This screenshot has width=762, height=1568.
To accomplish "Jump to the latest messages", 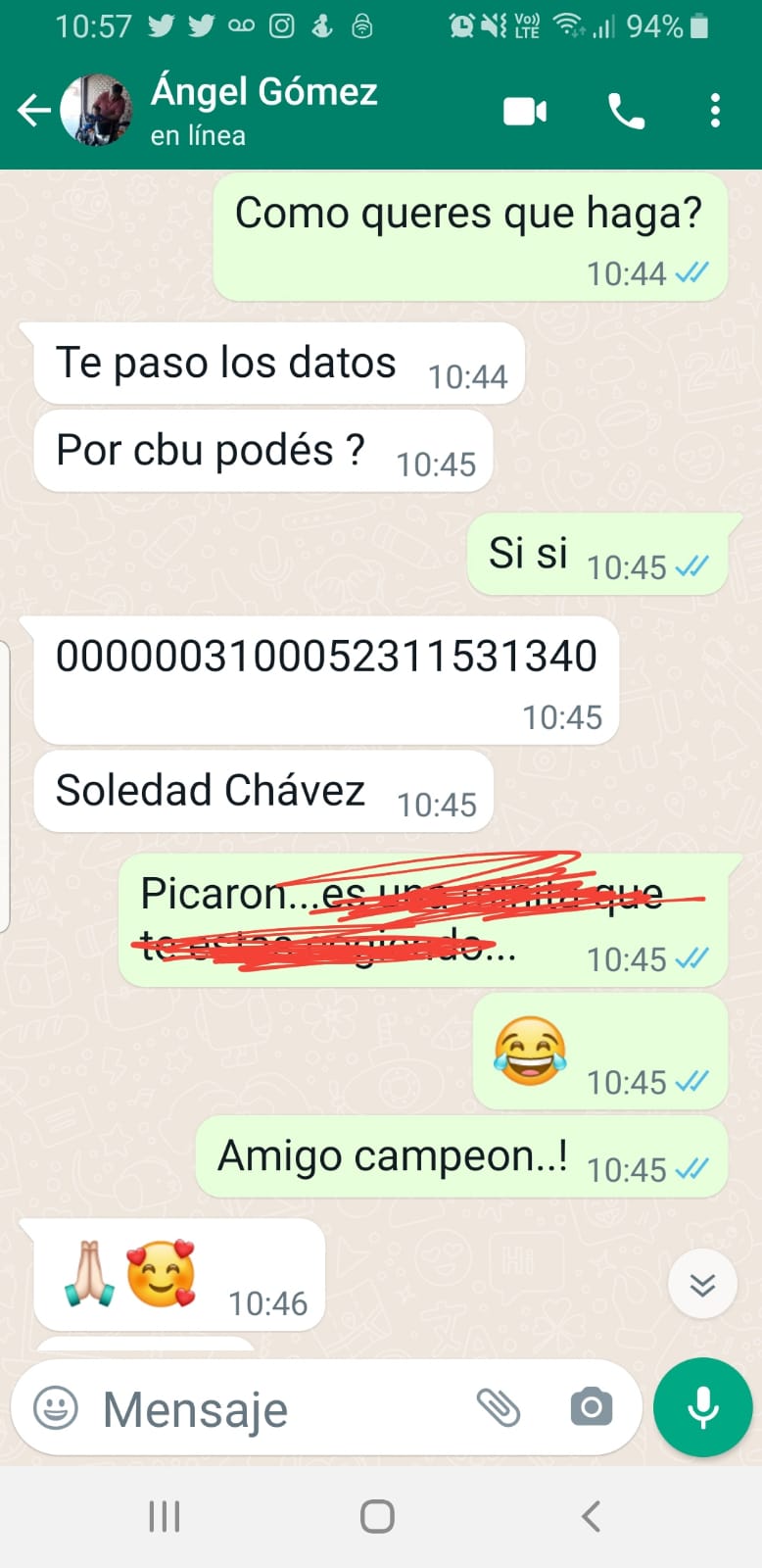I will point(702,1284).
